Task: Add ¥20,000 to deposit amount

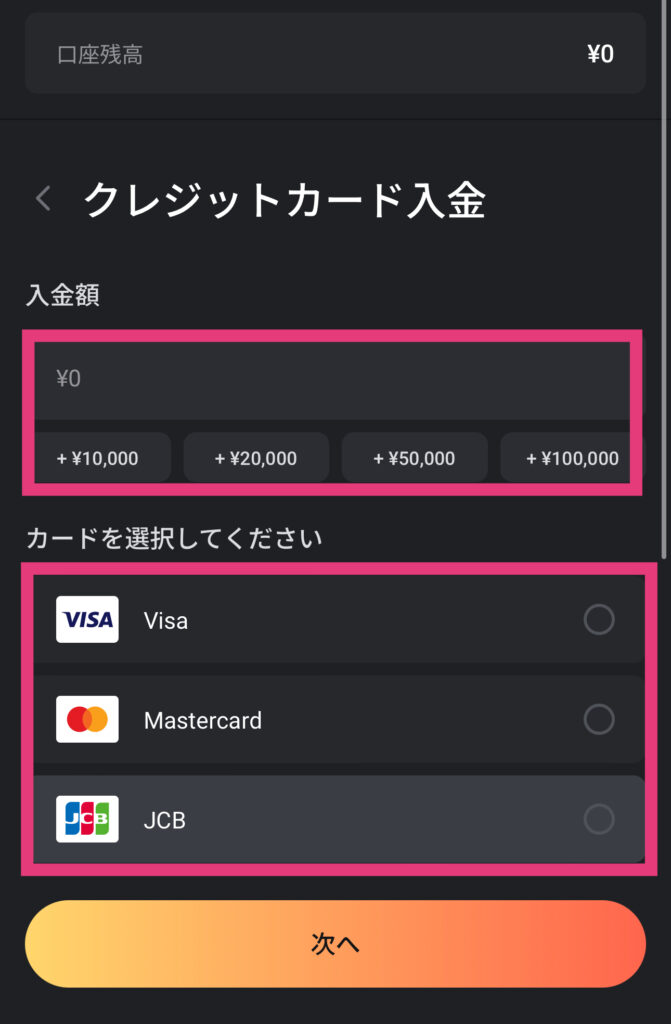Action: click(x=256, y=459)
